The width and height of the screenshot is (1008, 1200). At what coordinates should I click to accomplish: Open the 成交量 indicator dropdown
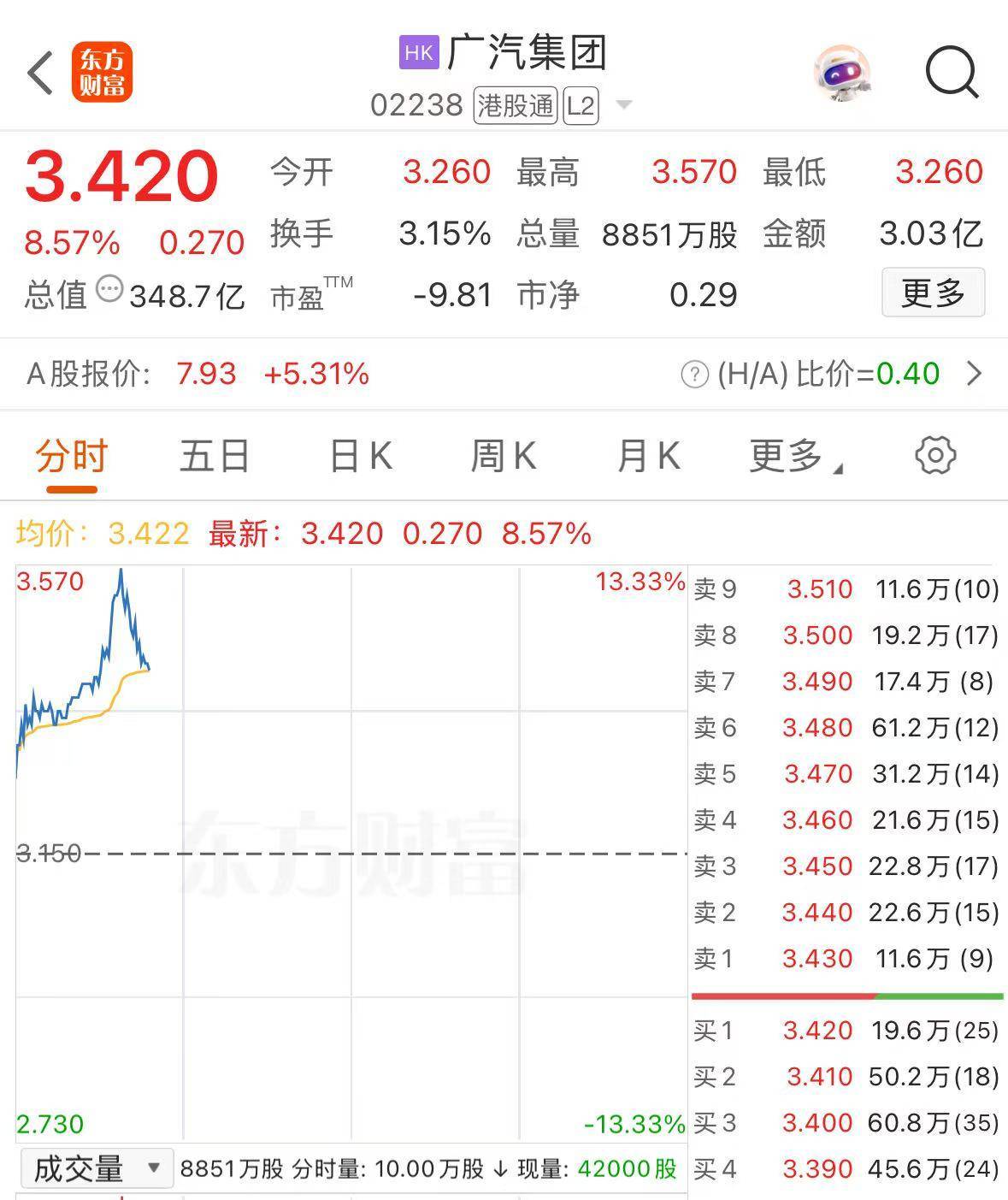[96, 1168]
